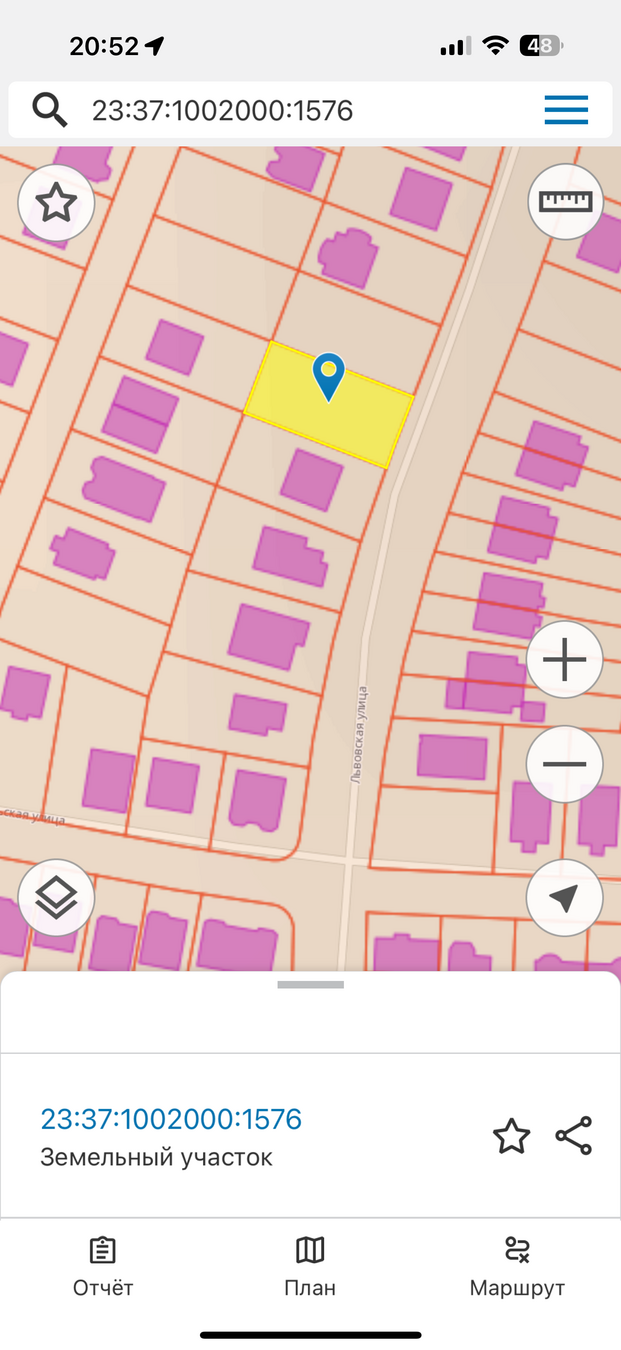
Task: Open favorites with the star button on the map
Action: 56,203
